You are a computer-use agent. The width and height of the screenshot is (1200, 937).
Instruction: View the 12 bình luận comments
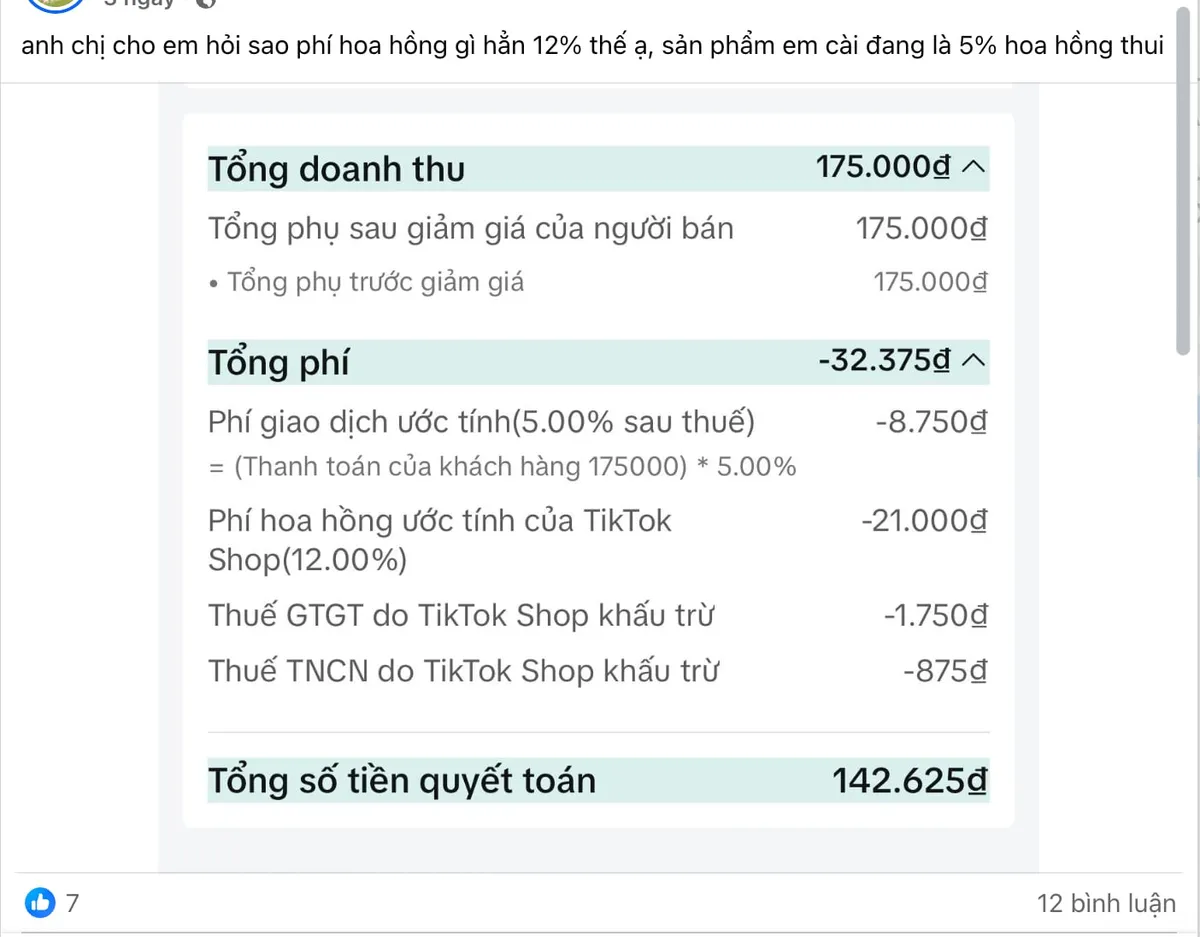point(1106,904)
